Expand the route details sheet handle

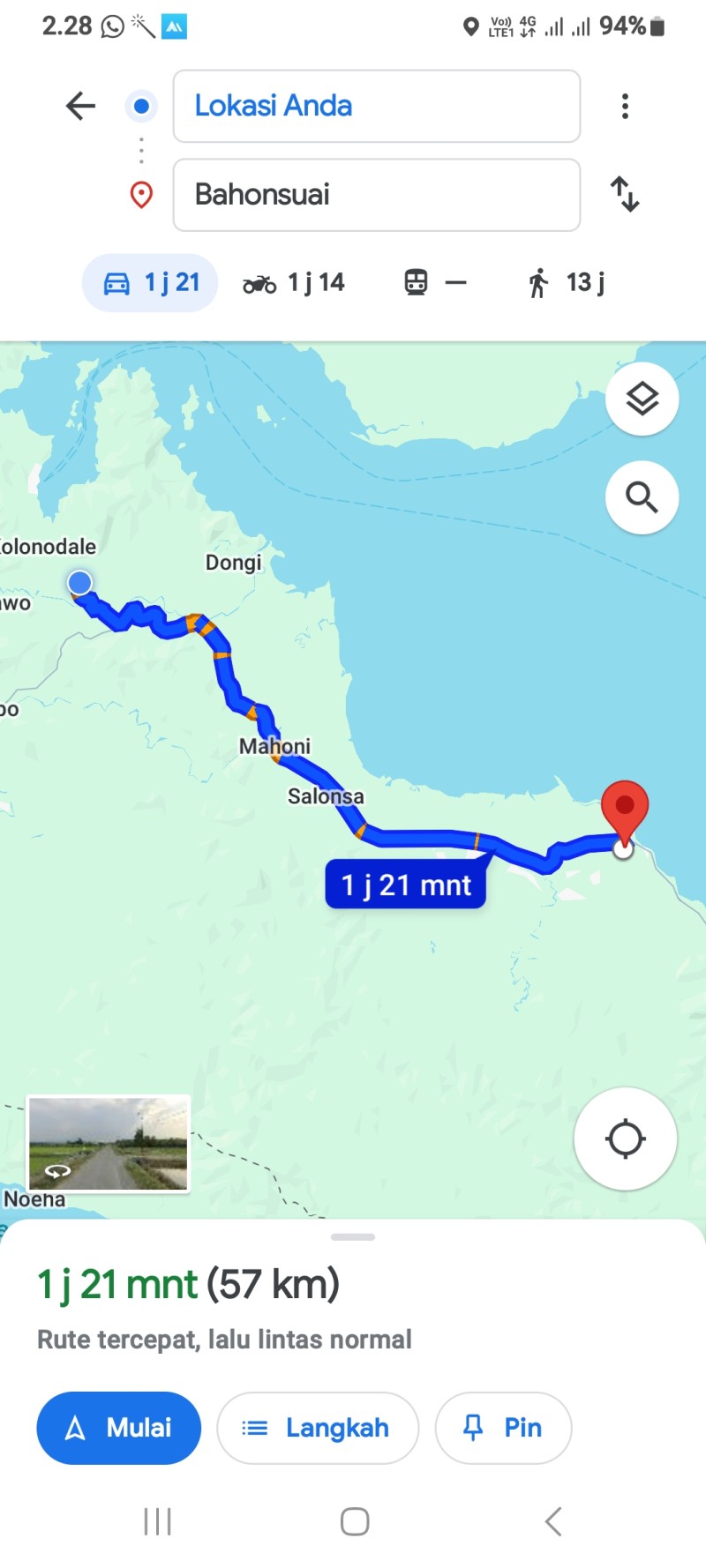point(353,1237)
